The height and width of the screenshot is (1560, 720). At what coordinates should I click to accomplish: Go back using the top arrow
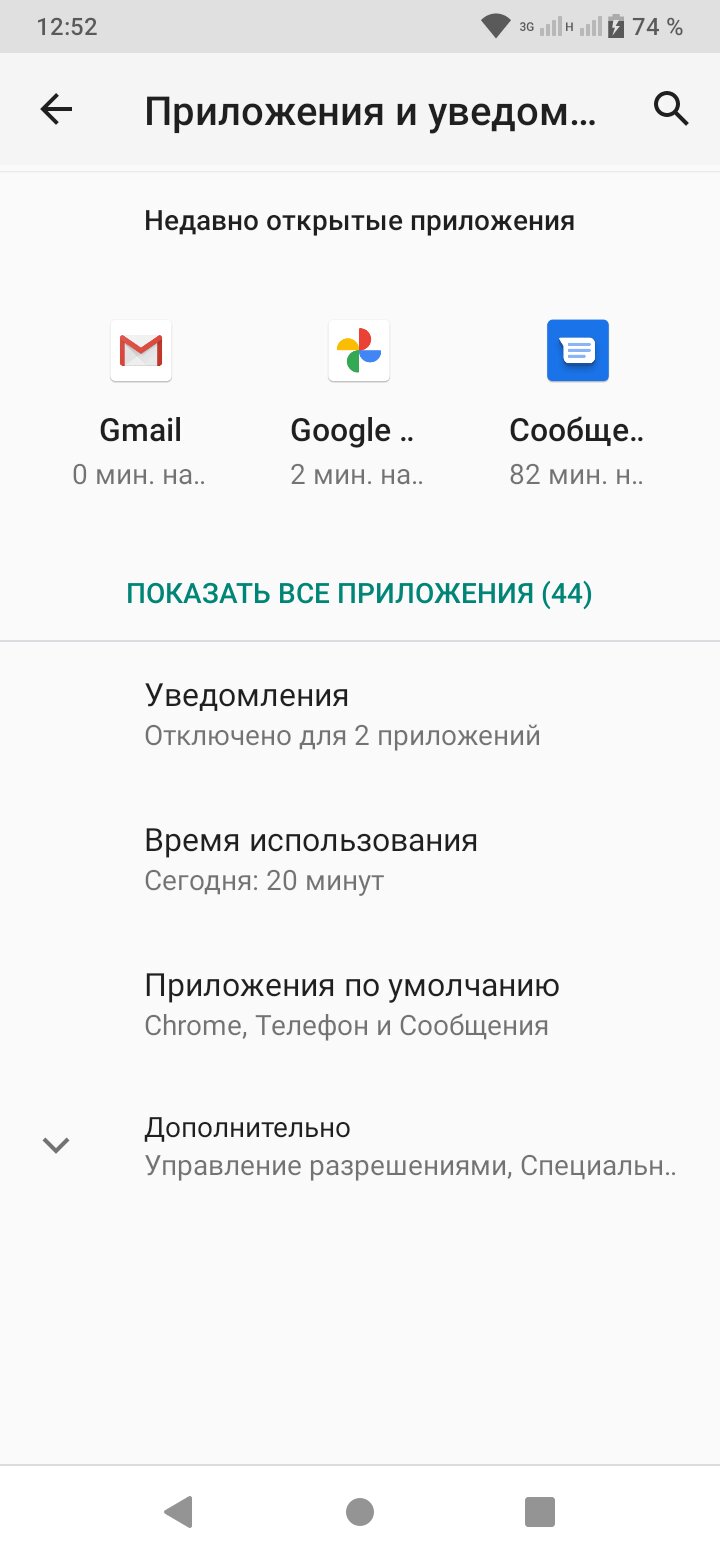(x=57, y=110)
